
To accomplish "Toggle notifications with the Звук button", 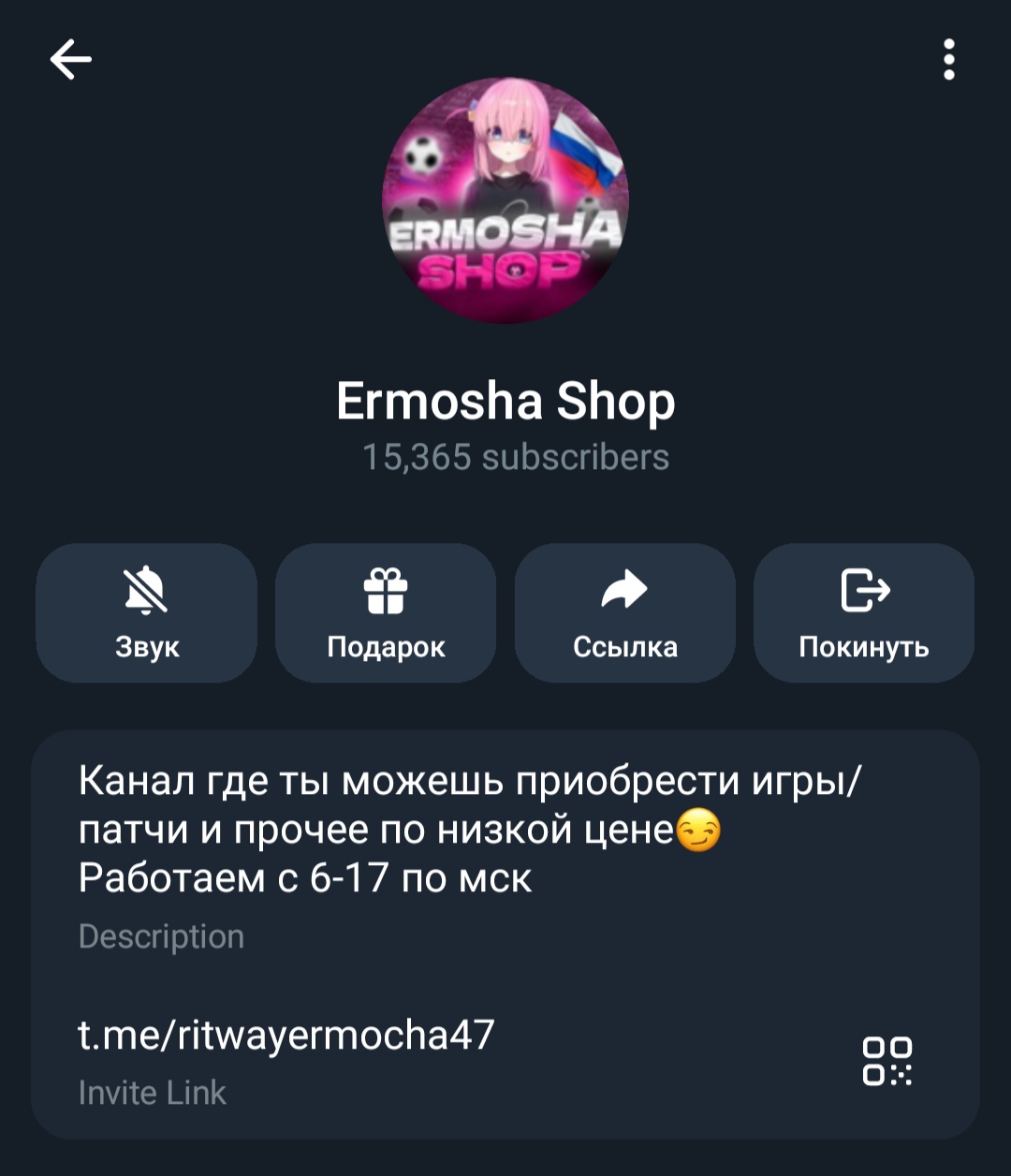I will pyautogui.click(x=145, y=613).
